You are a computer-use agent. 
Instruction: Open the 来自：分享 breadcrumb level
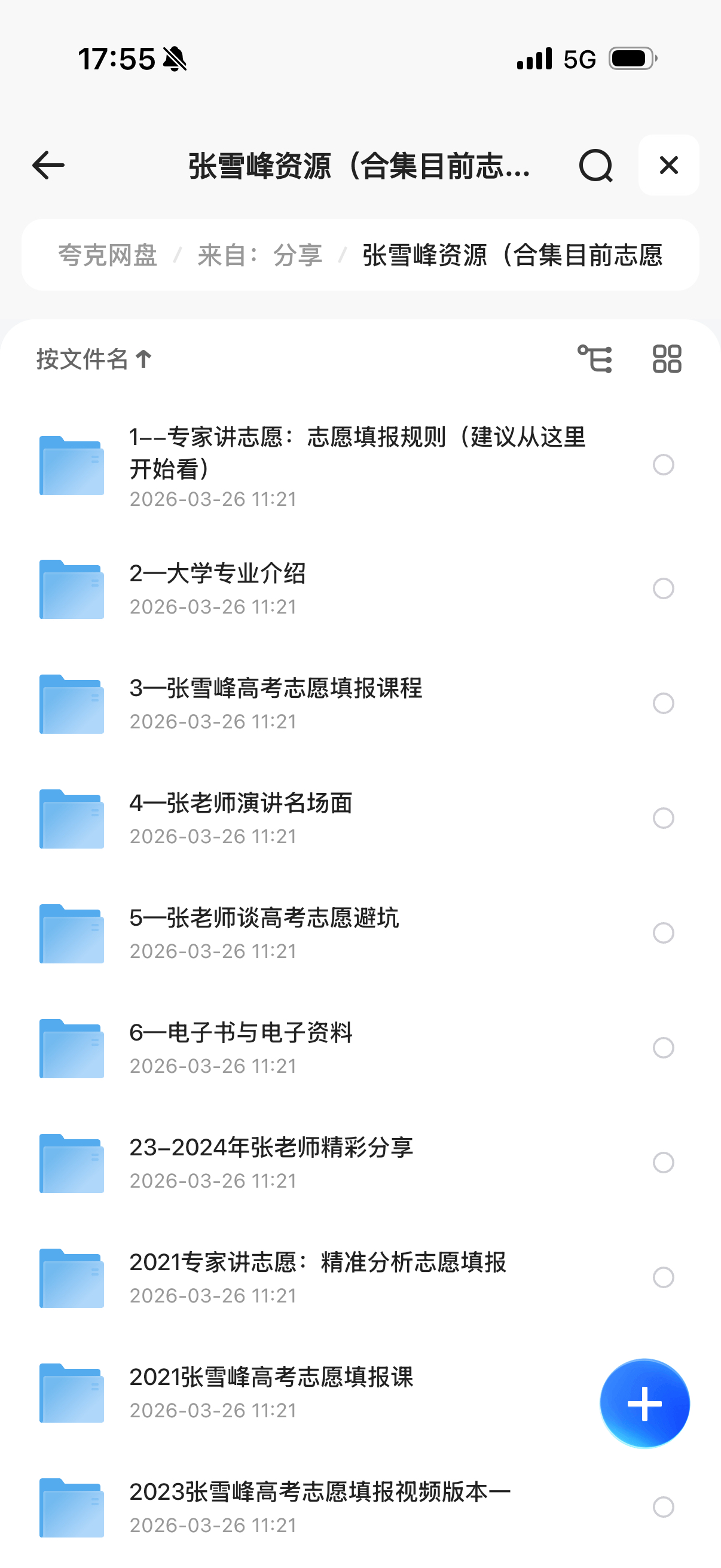(260, 255)
